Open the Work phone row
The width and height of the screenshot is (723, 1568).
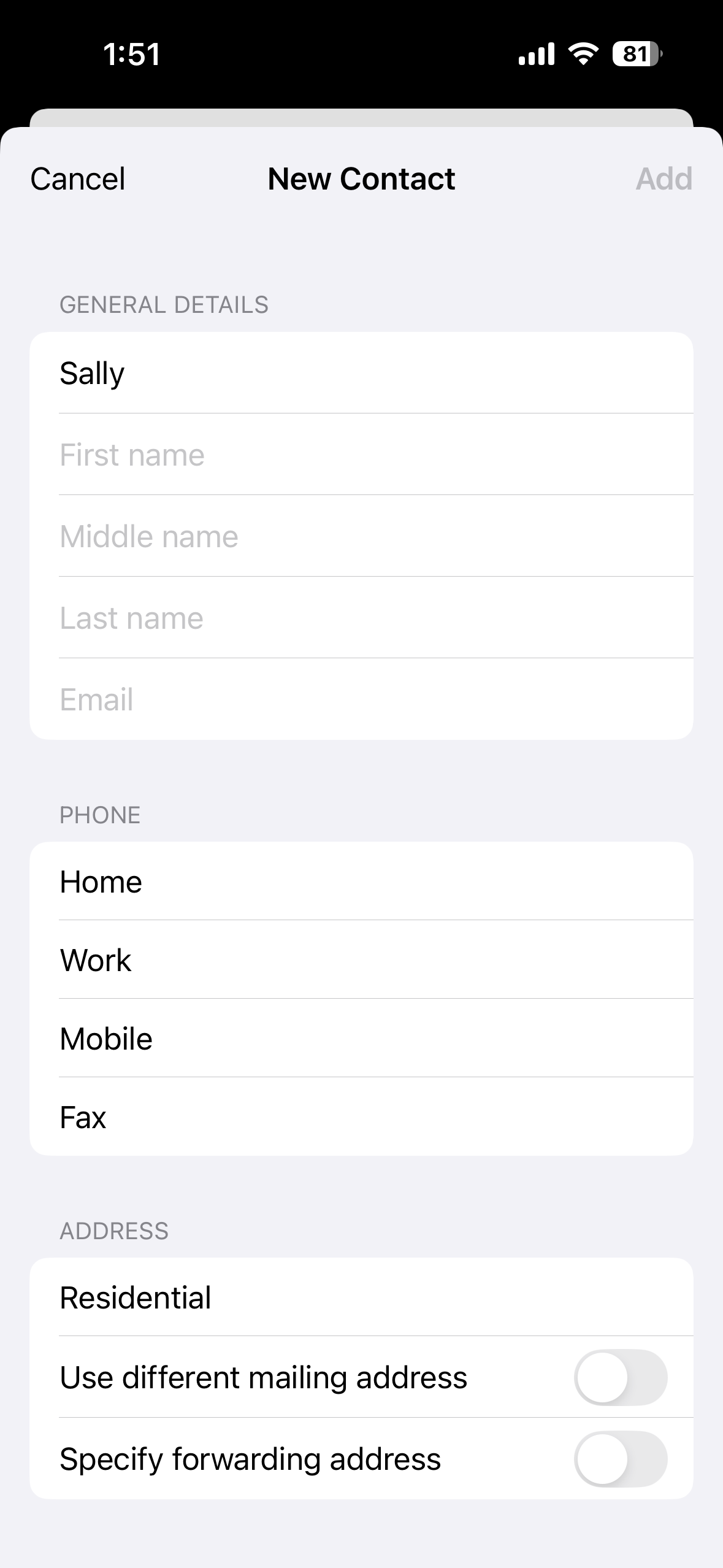(x=361, y=960)
